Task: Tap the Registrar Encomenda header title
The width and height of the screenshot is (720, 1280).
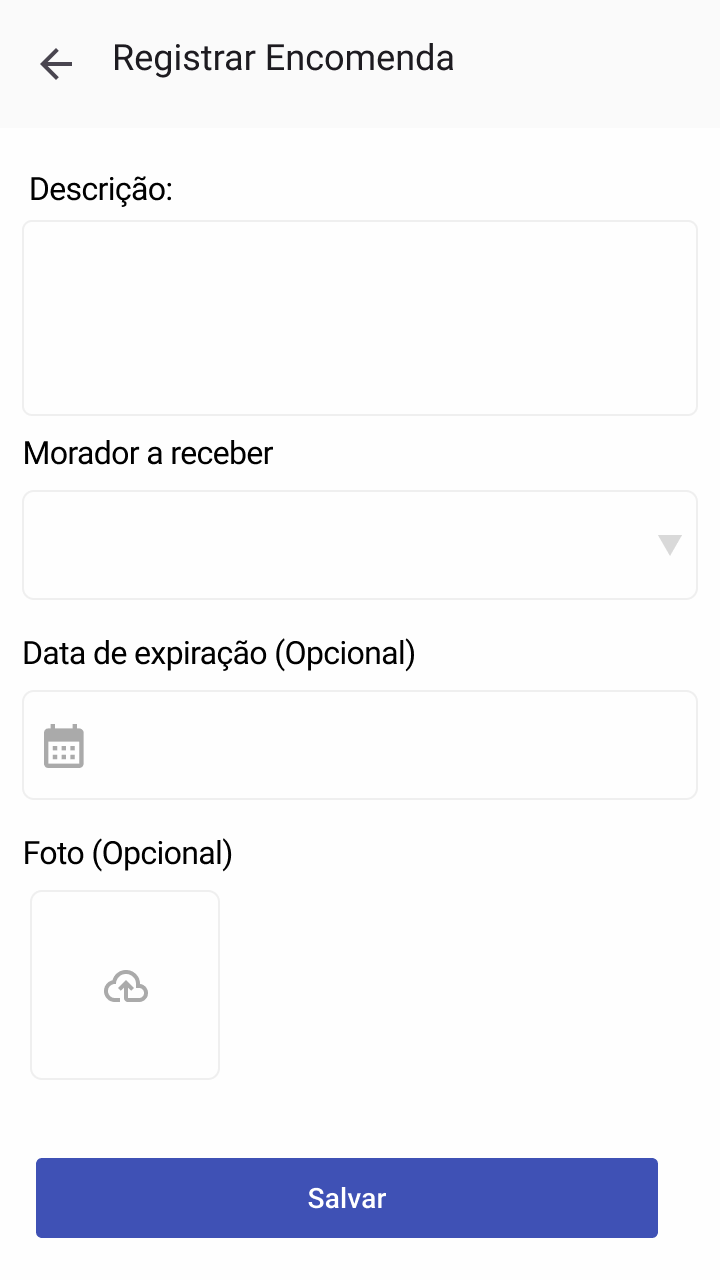Action: coord(283,58)
